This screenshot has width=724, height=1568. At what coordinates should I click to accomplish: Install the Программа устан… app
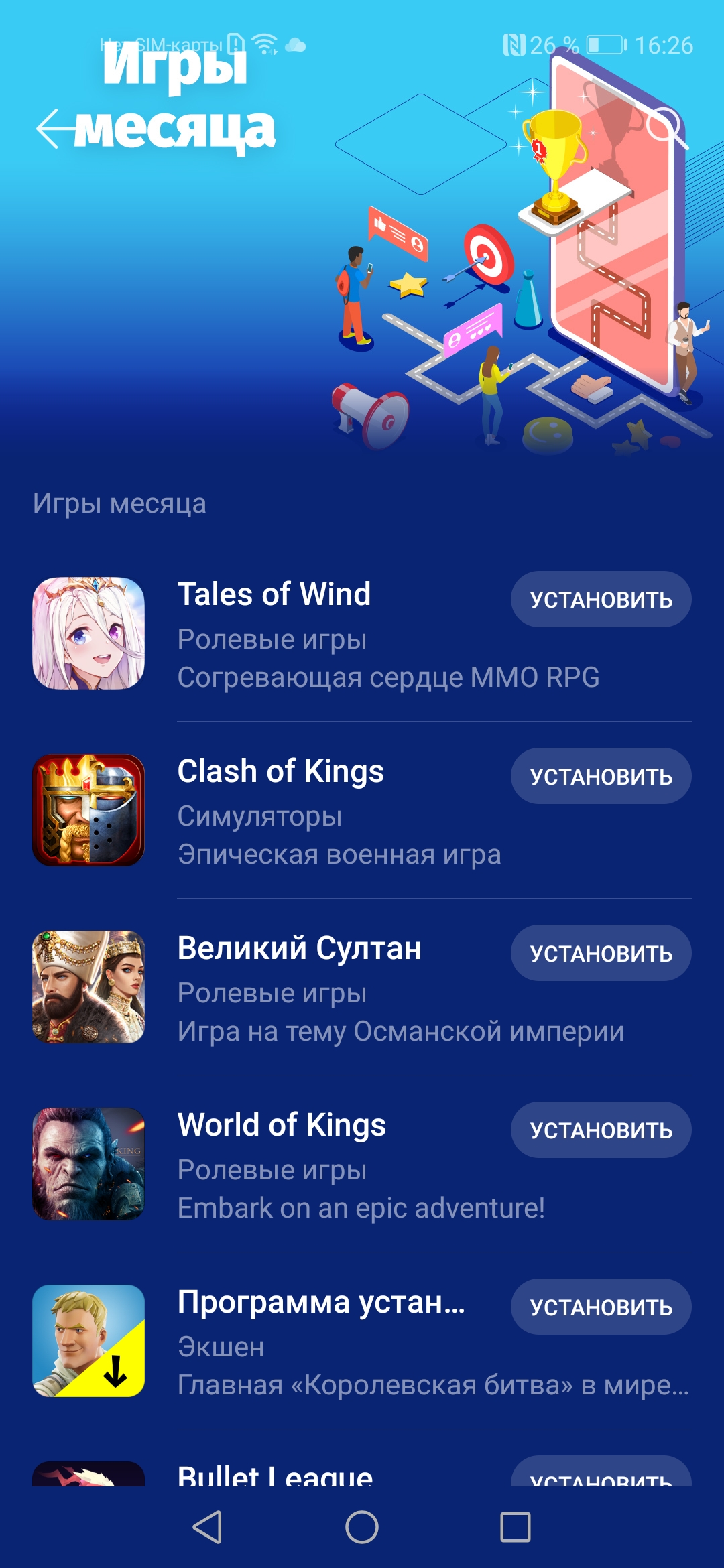coord(601,1307)
